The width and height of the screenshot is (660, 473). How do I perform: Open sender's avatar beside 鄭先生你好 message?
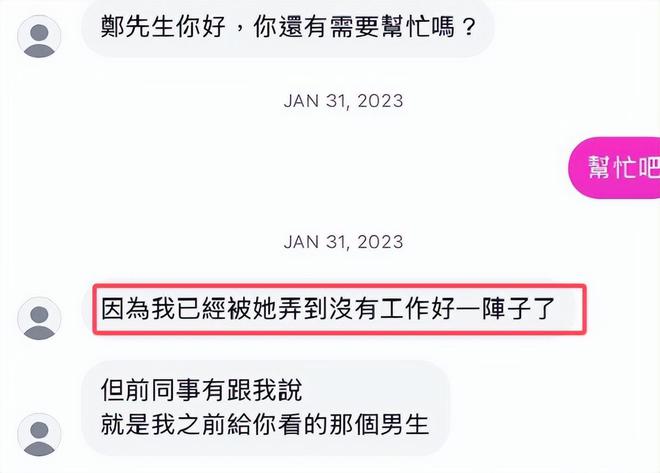(x=40, y=35)
